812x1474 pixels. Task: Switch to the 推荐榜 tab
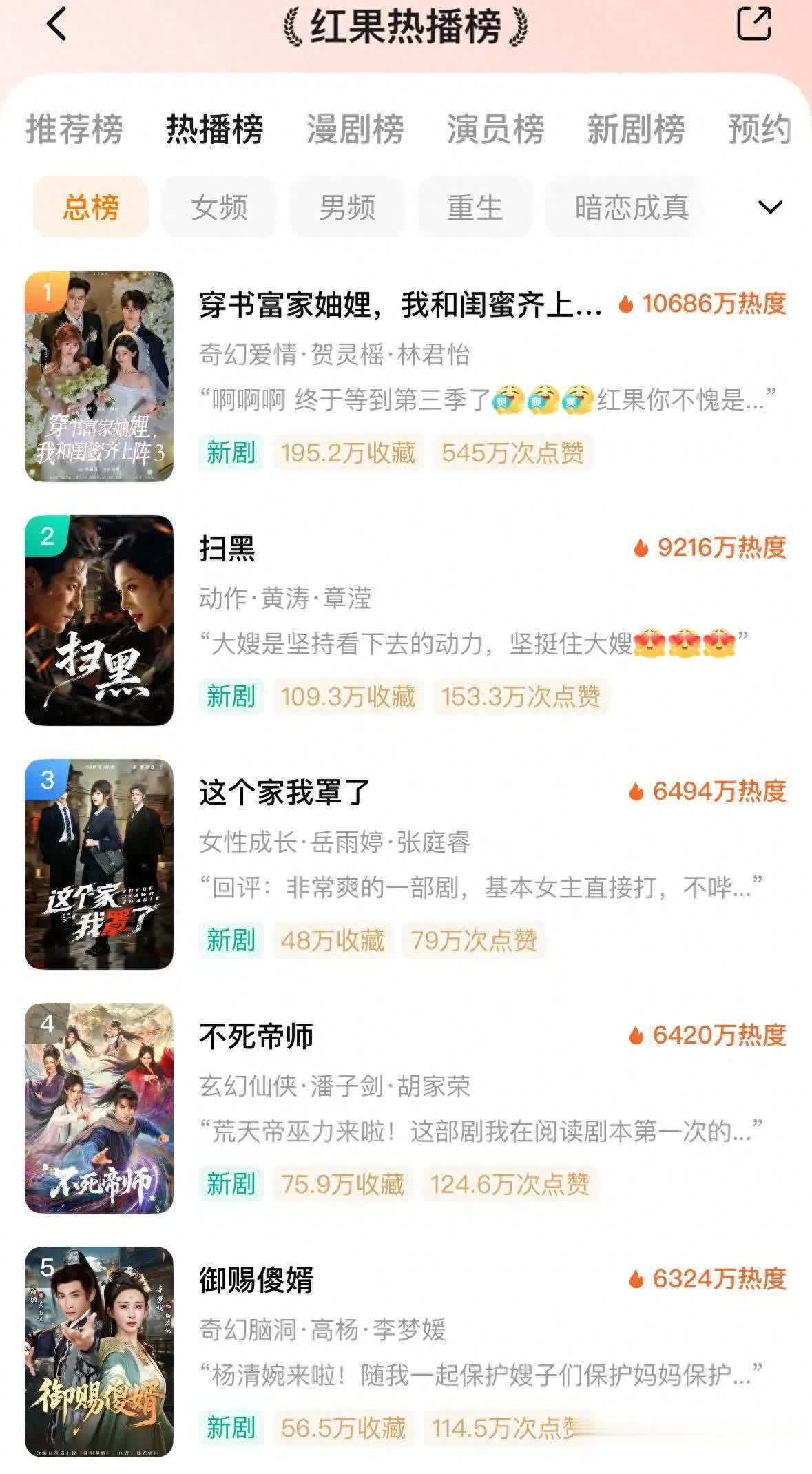point(74,129)
